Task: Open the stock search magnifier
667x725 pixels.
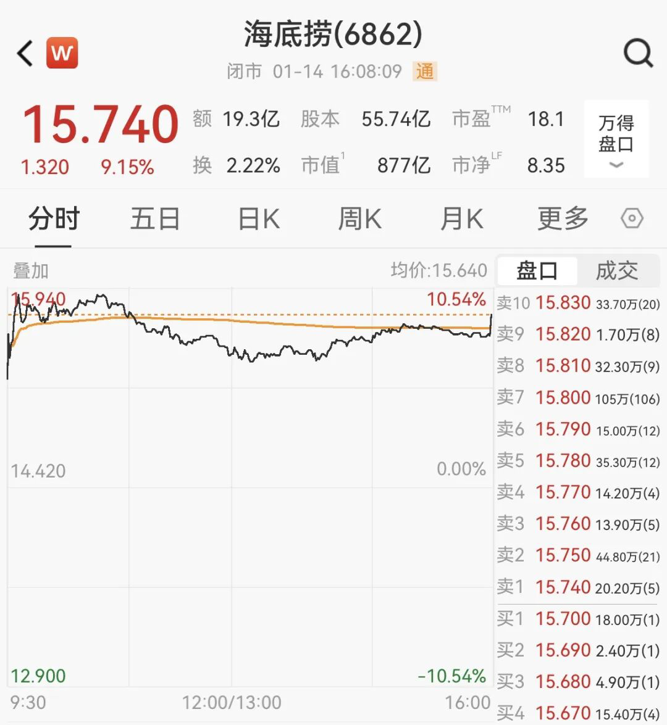Action: point(636,52)
